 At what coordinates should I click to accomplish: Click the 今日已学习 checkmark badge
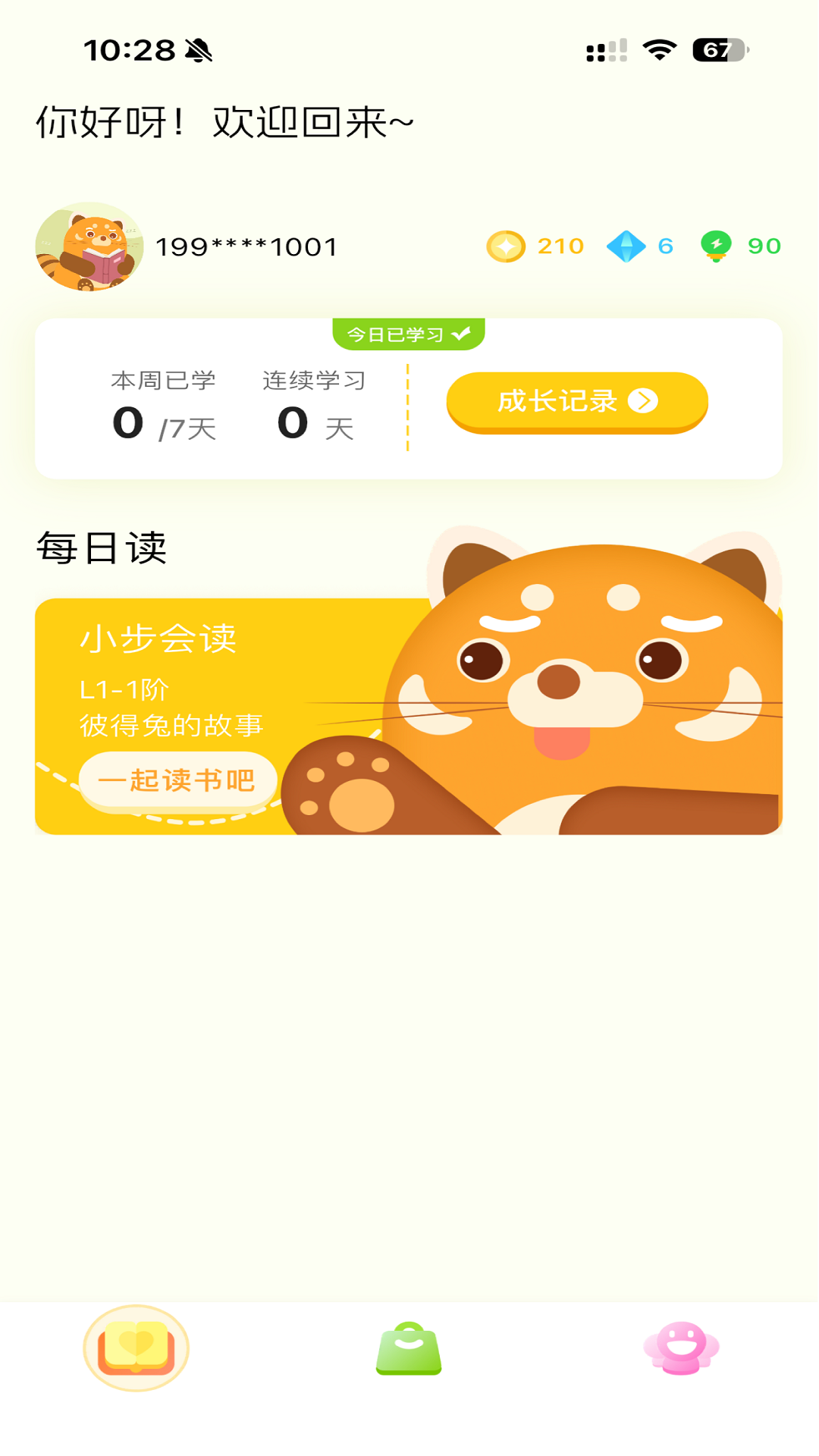[x=408, y=332]
